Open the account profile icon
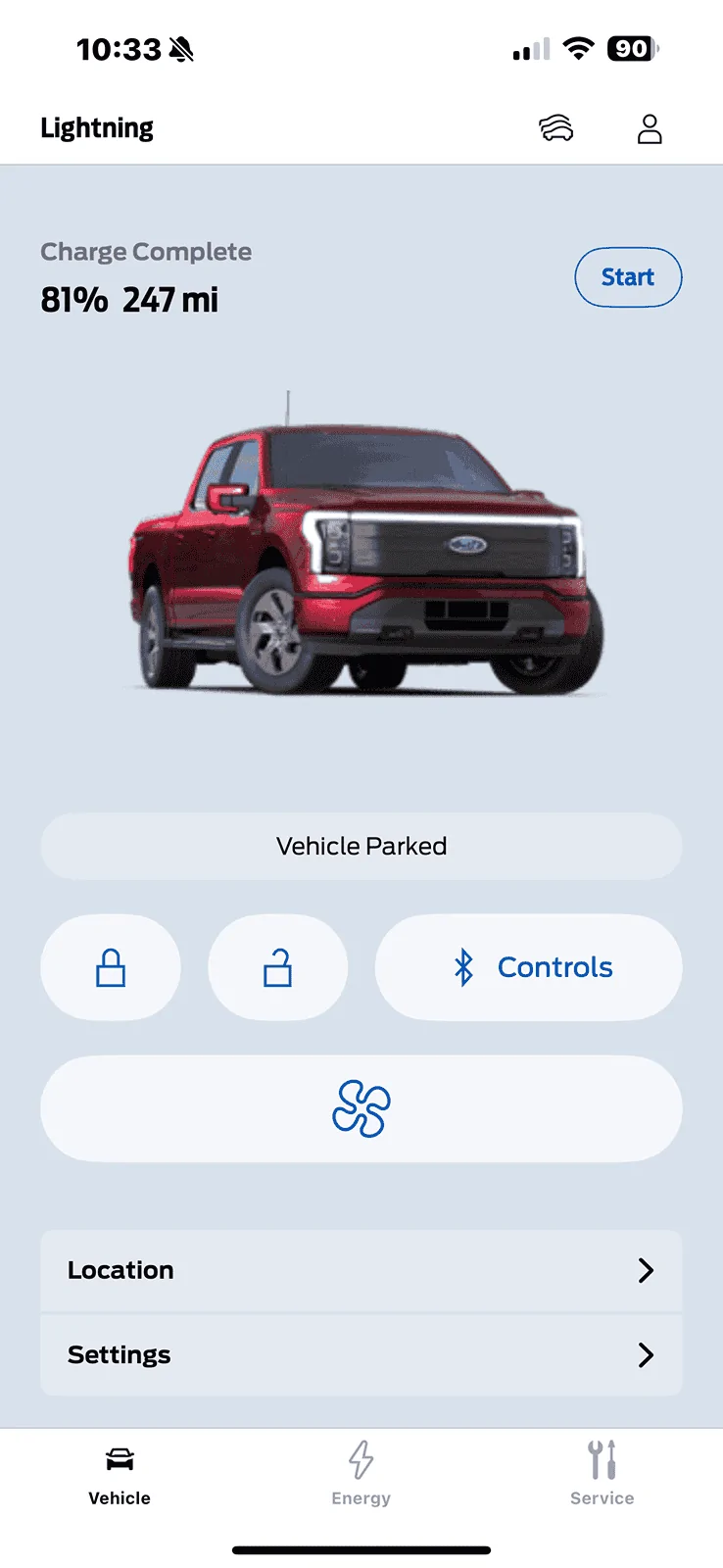 [650, 128]
